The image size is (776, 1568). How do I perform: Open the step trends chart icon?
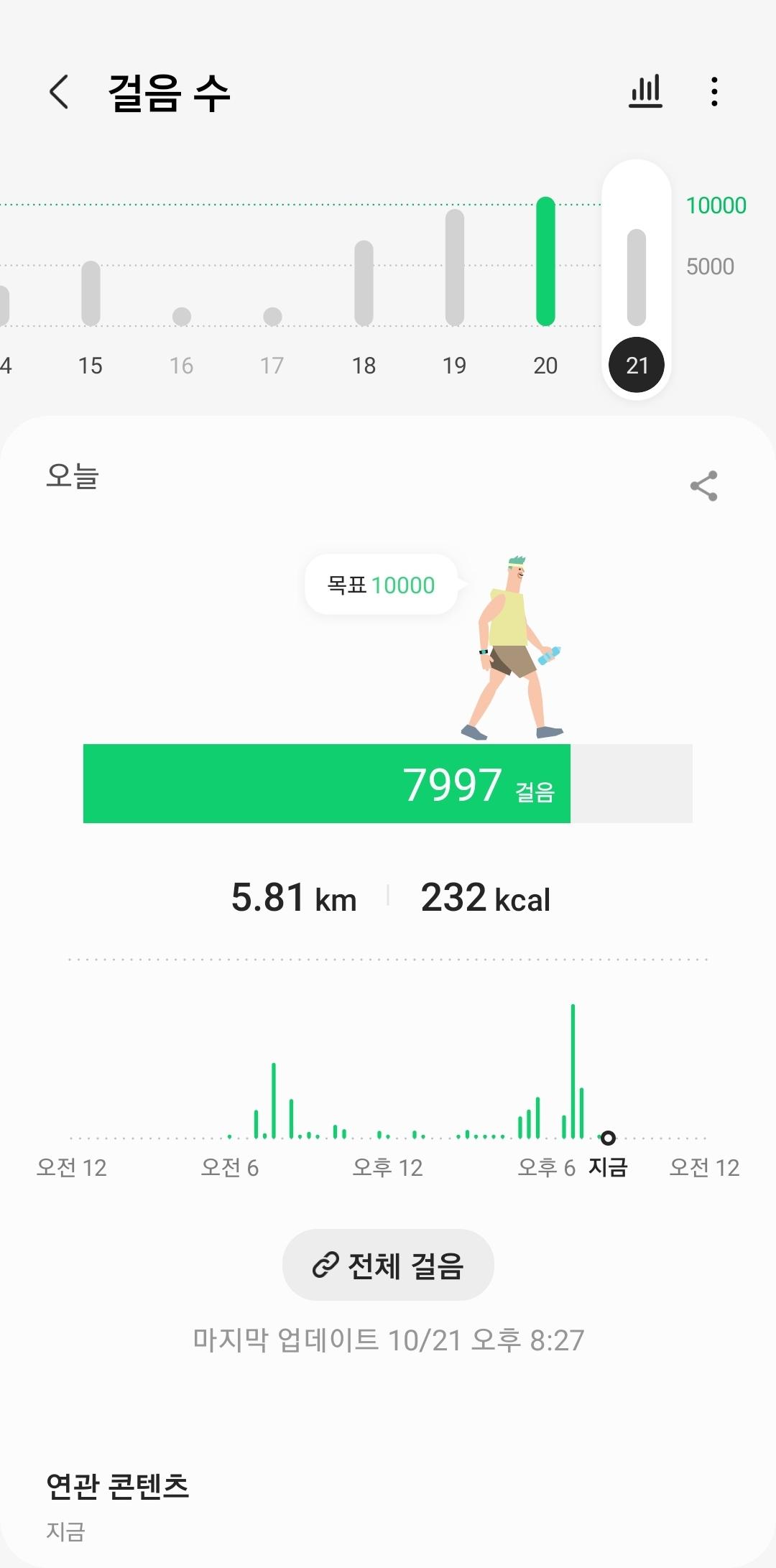click(645, 92)
